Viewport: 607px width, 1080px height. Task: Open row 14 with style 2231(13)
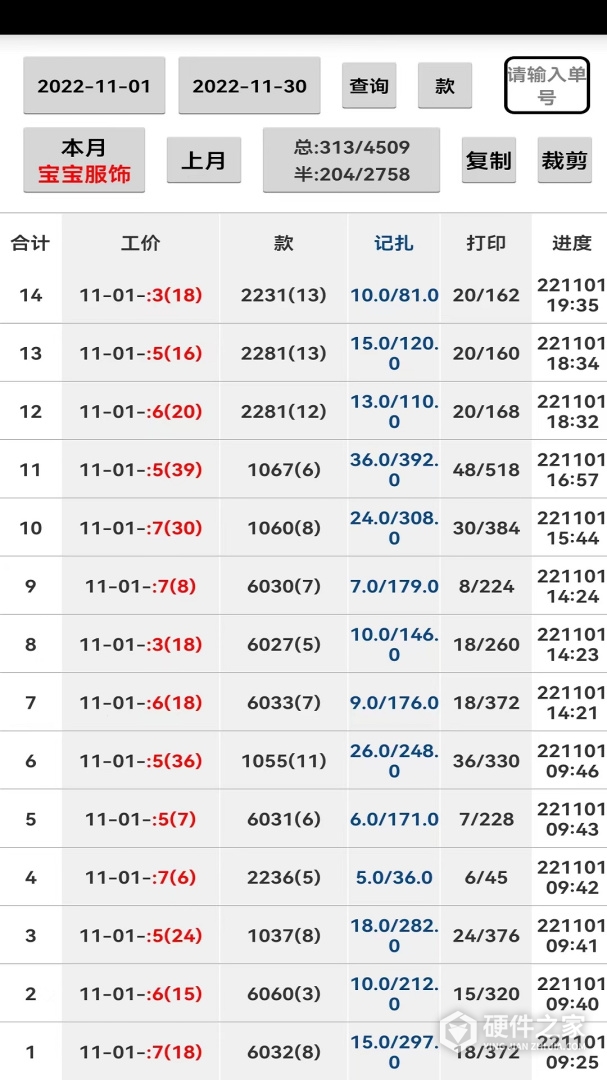pos(284,295)
